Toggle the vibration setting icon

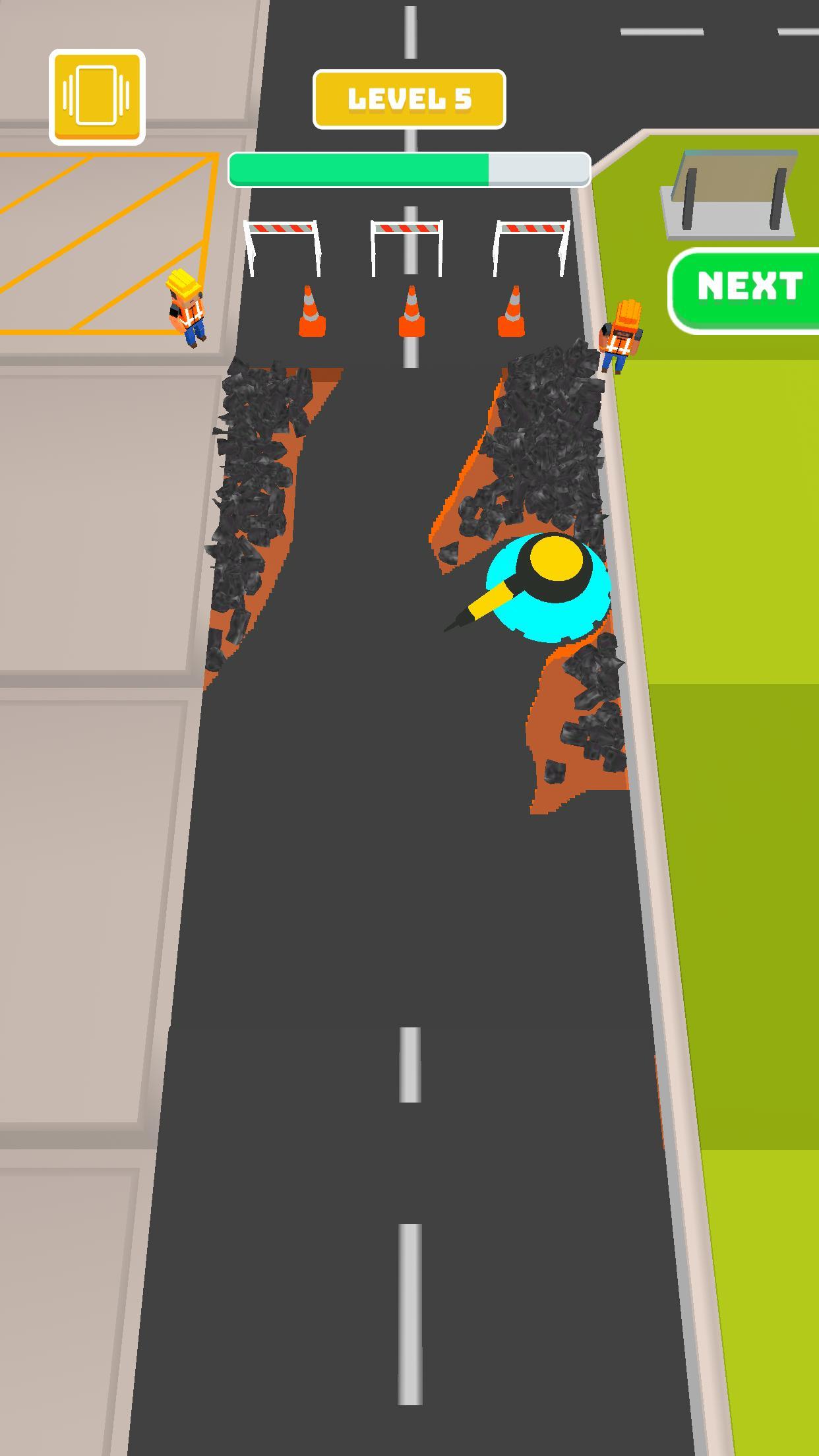[x=97, y=96]
